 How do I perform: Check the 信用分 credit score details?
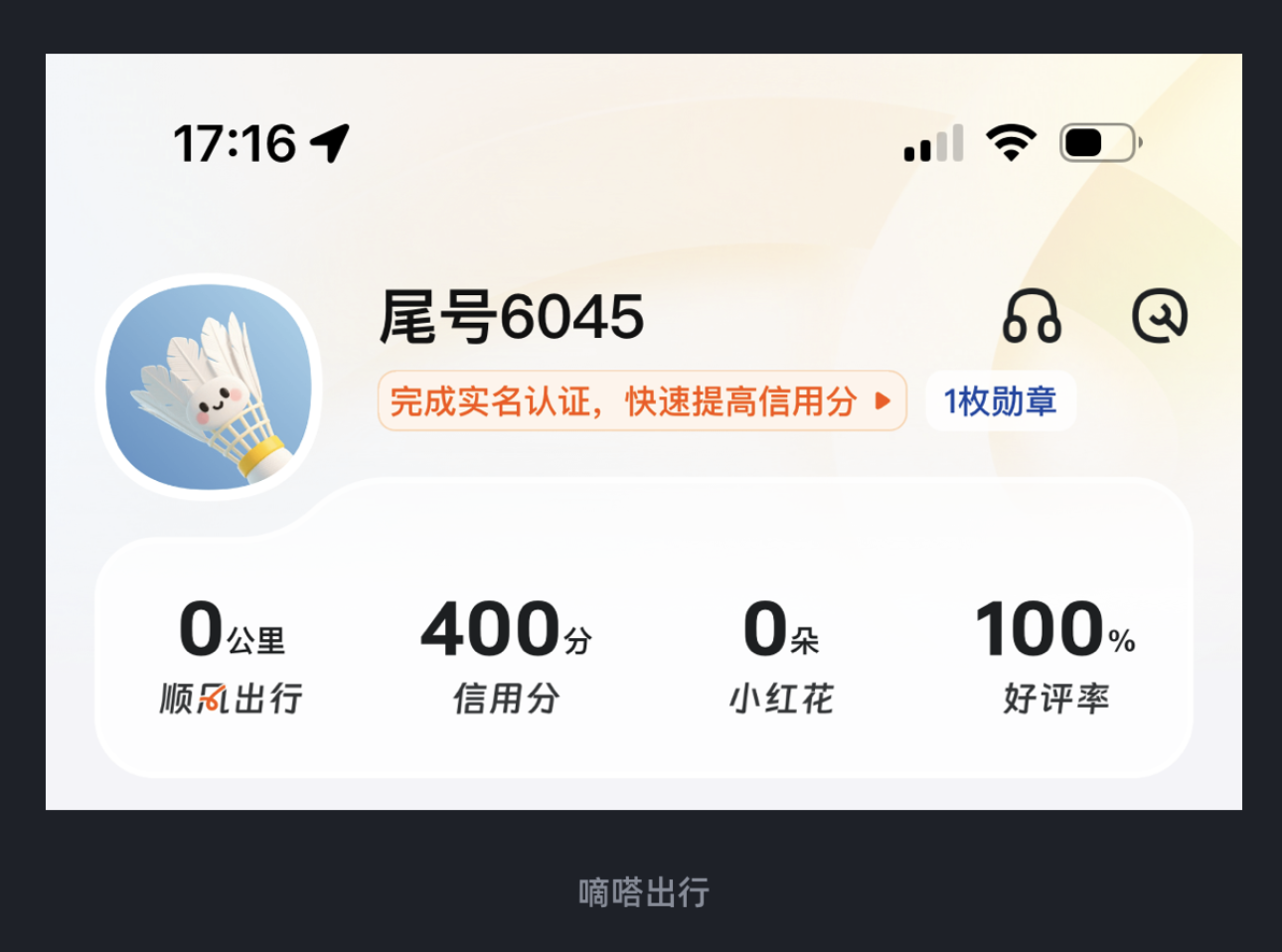pyautogui.click(x=506, y=655)
